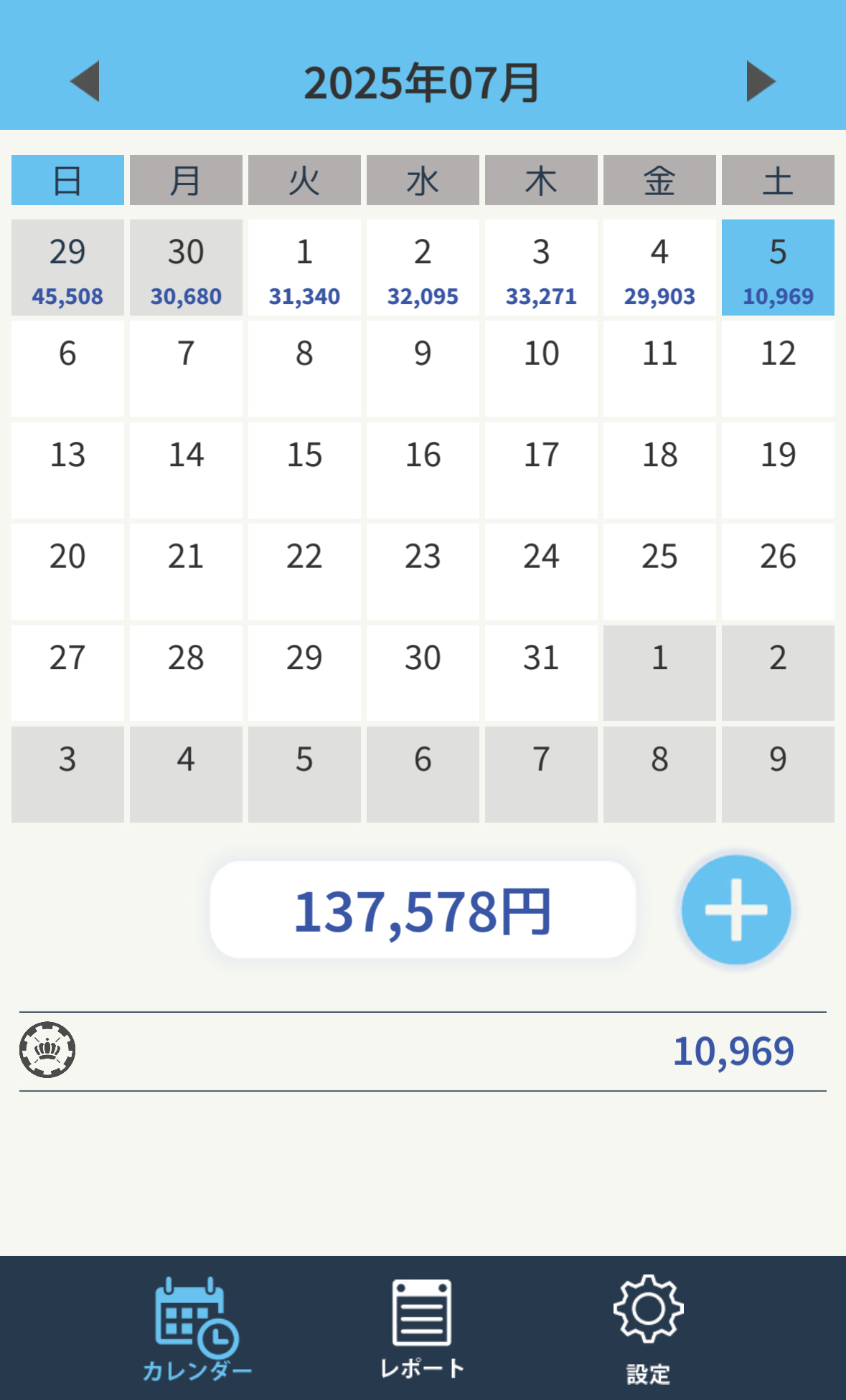This screenshot has height=1400, width=846.
Task: Select June 30 with 30,680
Action: click(x=186, y=268)
